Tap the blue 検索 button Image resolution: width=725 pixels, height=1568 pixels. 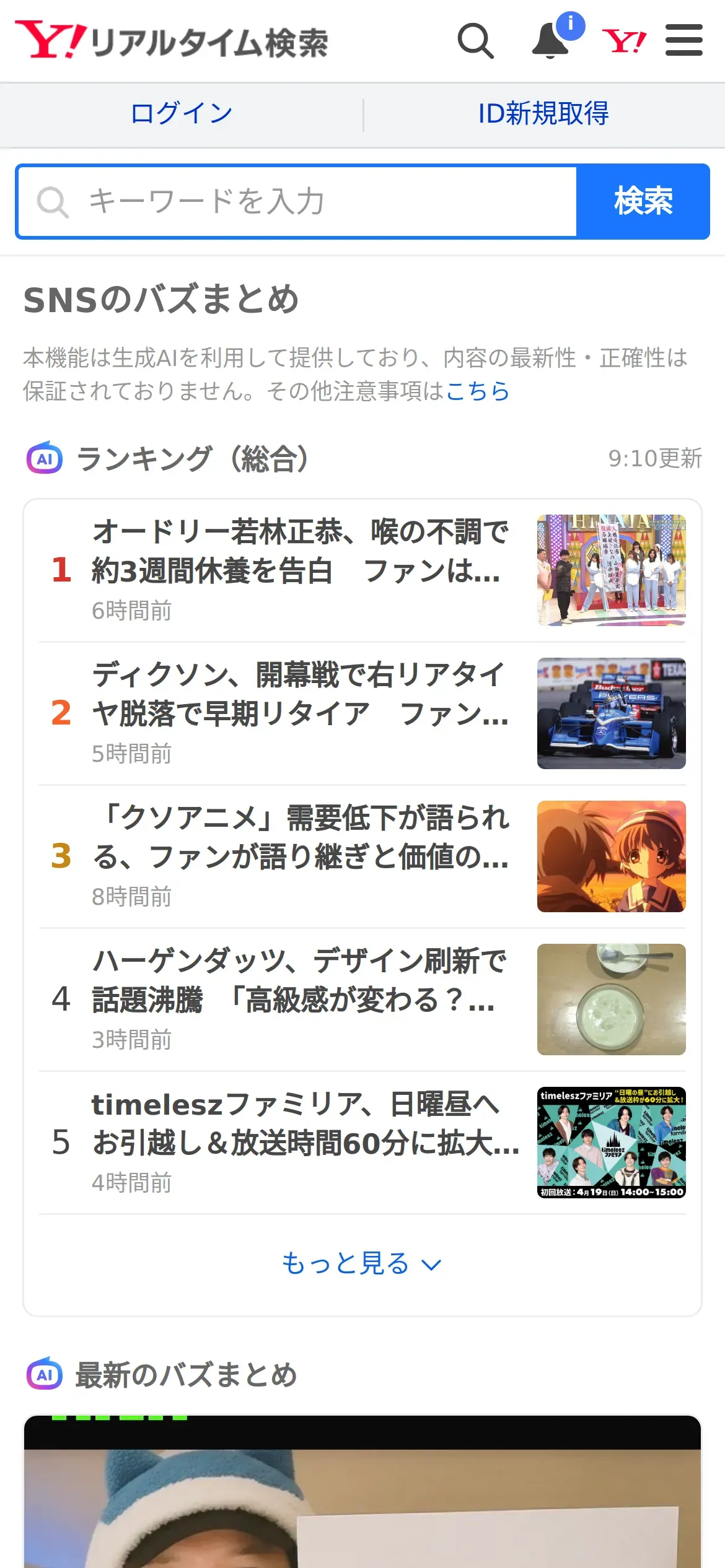tap(643, 202)
